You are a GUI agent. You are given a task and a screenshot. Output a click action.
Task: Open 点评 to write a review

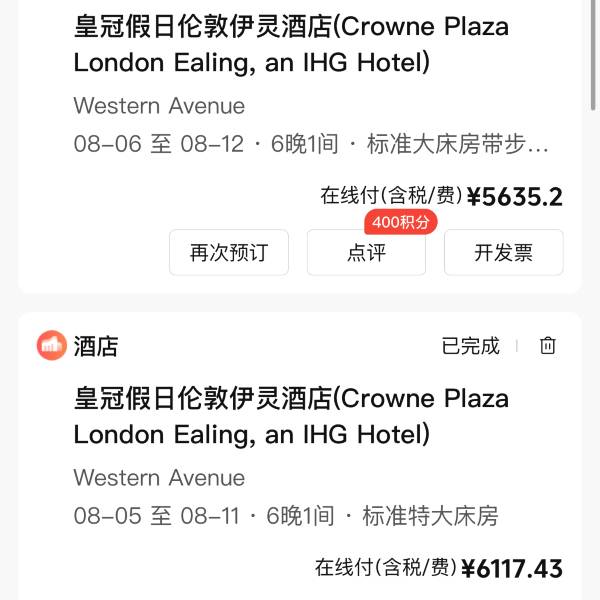tap(366, 253)
